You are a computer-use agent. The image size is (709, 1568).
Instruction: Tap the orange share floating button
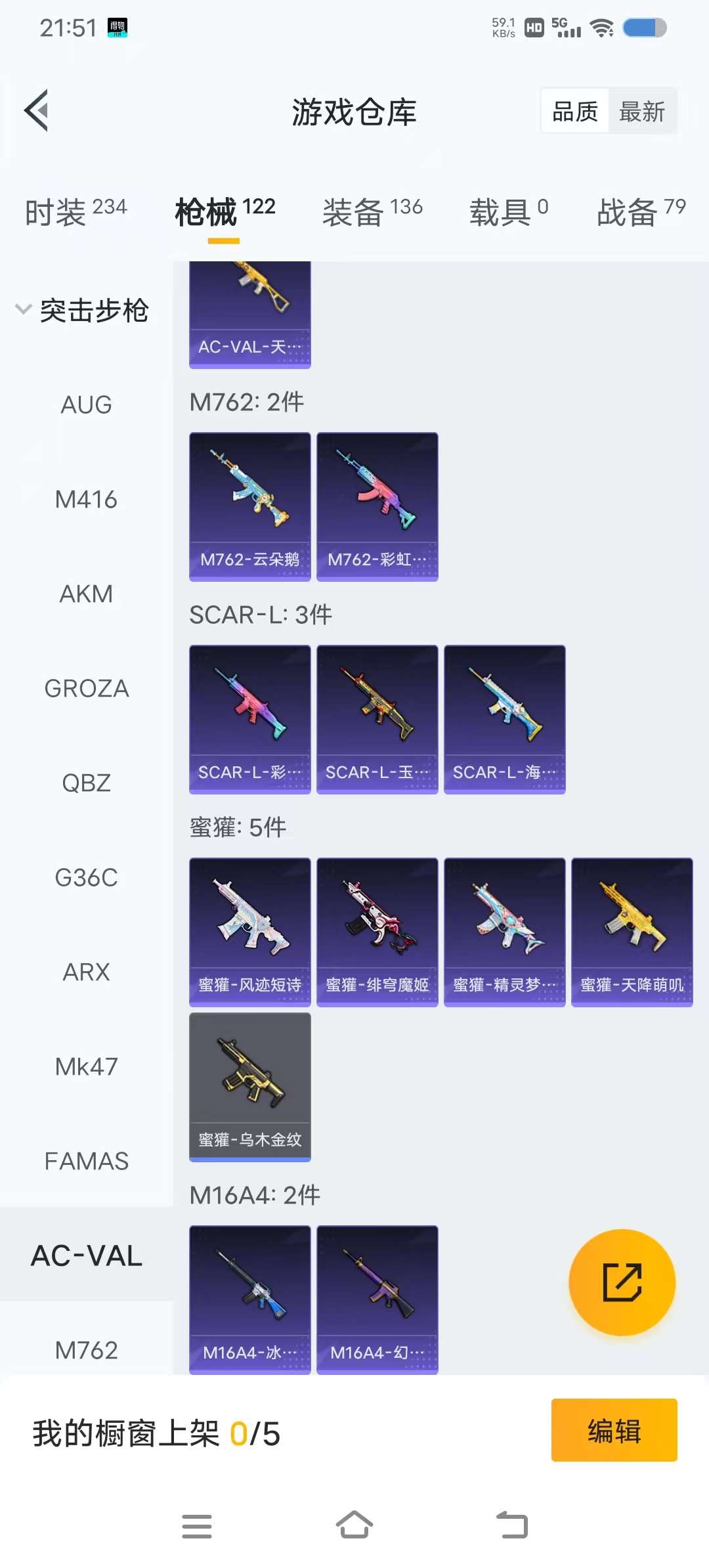click(622, 1282)
